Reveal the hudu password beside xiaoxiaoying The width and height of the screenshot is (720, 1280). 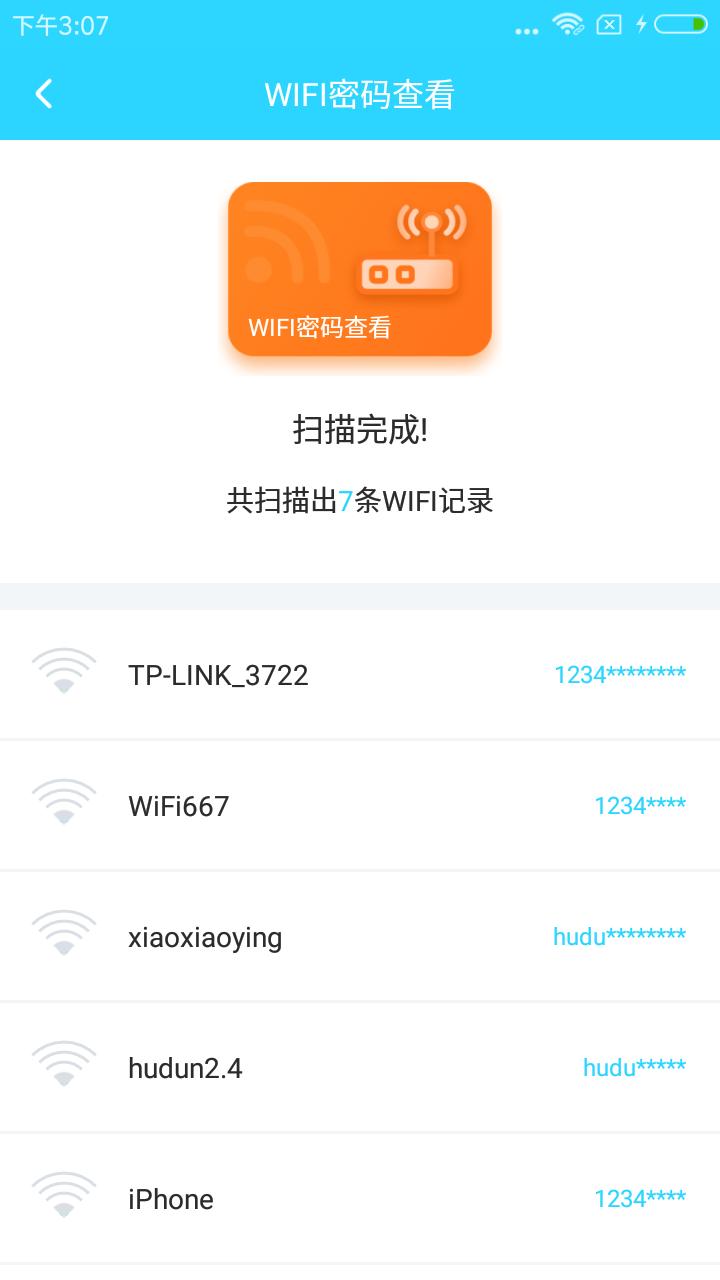pyautogui.click(x=620, y=936)
